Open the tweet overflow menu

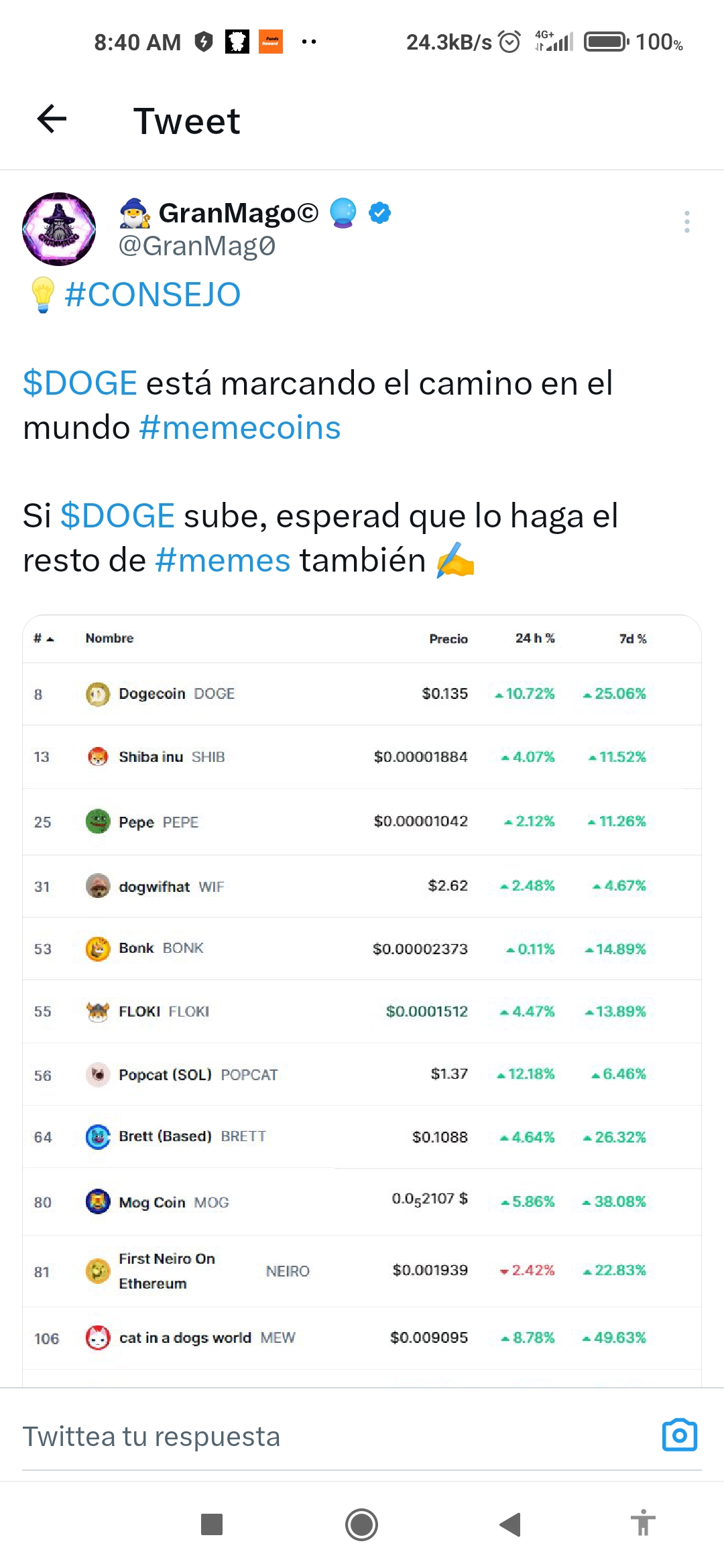point(686,222)
